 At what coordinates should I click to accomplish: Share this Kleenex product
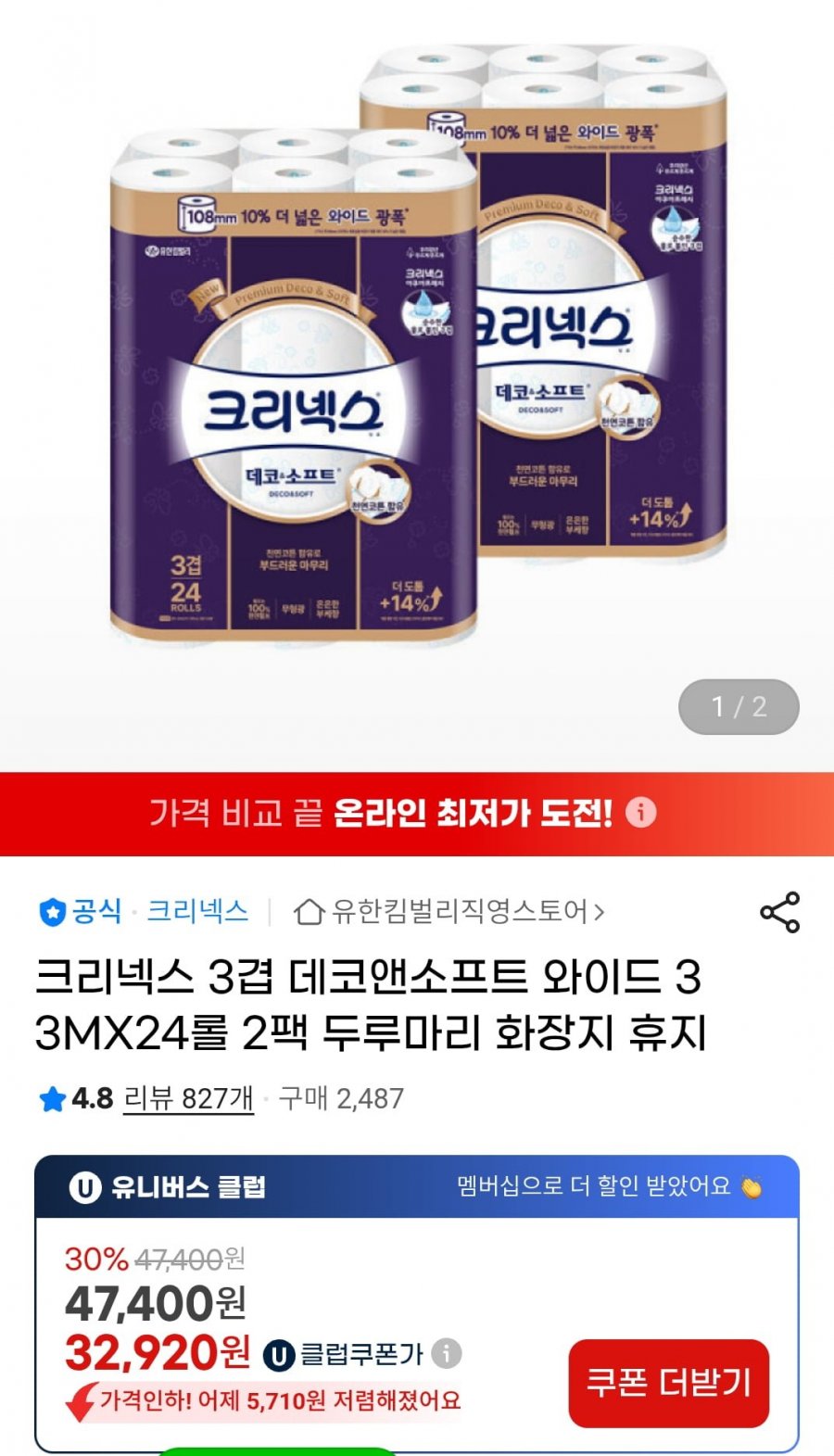(779, 912)
